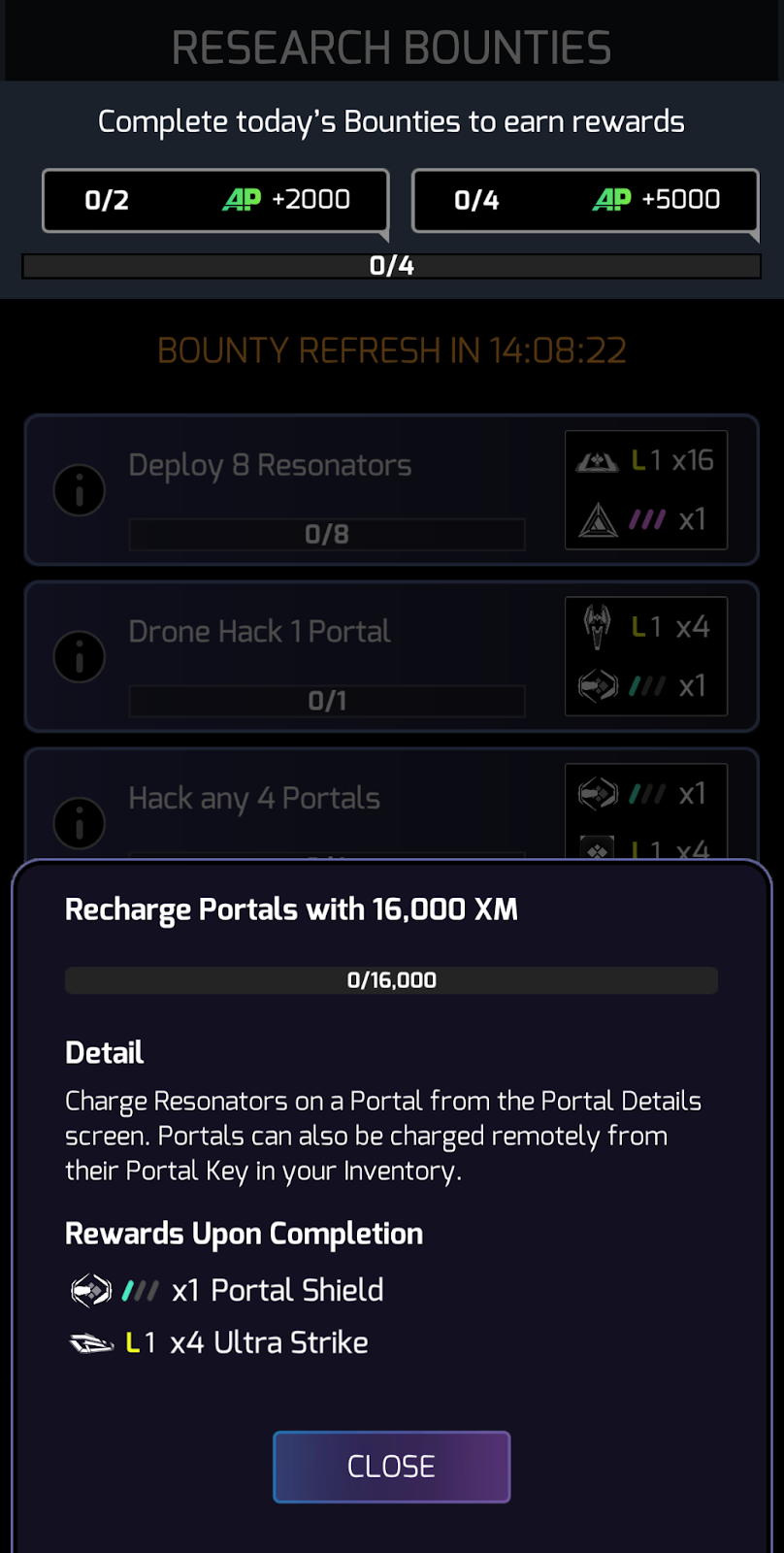Open info for Drone Hack 1 Portal bounty
784x1553 pixels.
80,657
